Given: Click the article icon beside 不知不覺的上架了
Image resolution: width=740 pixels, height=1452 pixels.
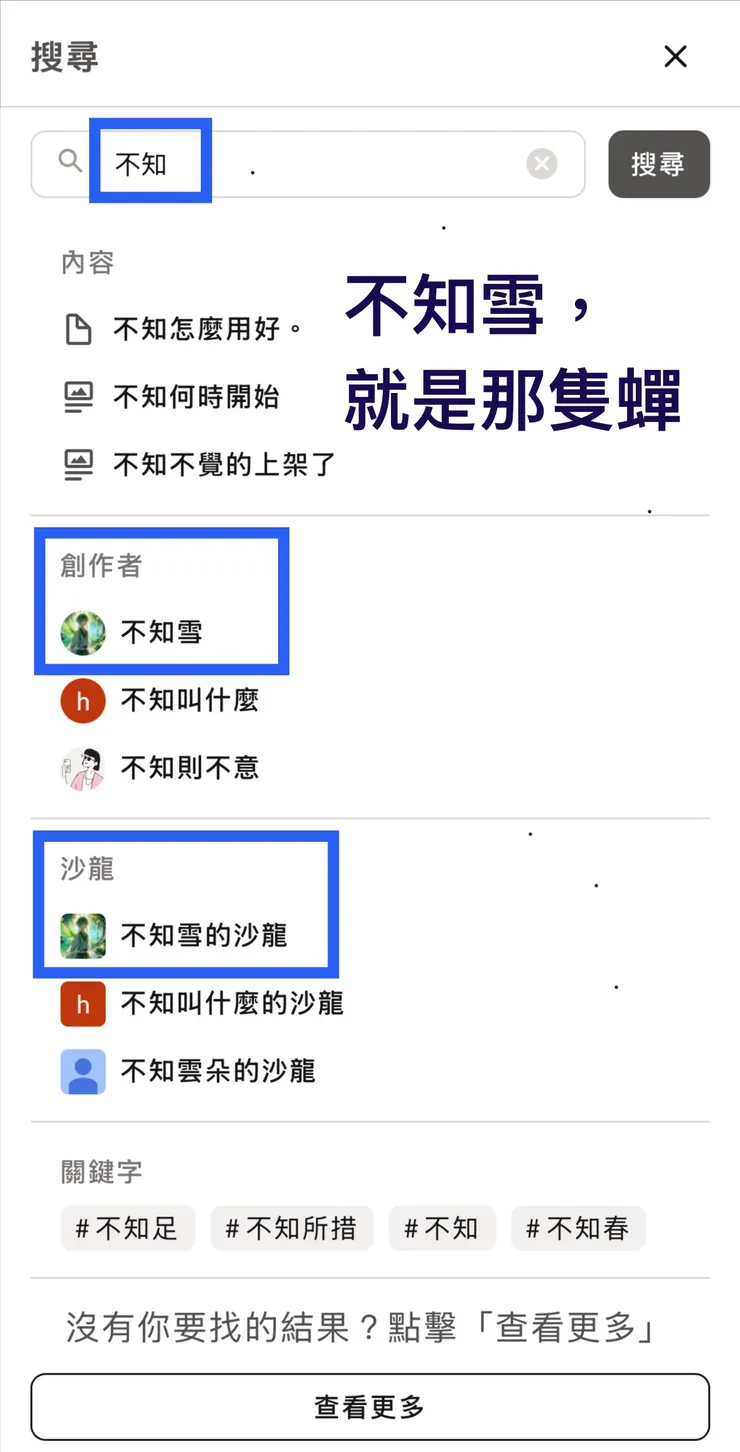Looking at the screenshot, I should (82, 465).
